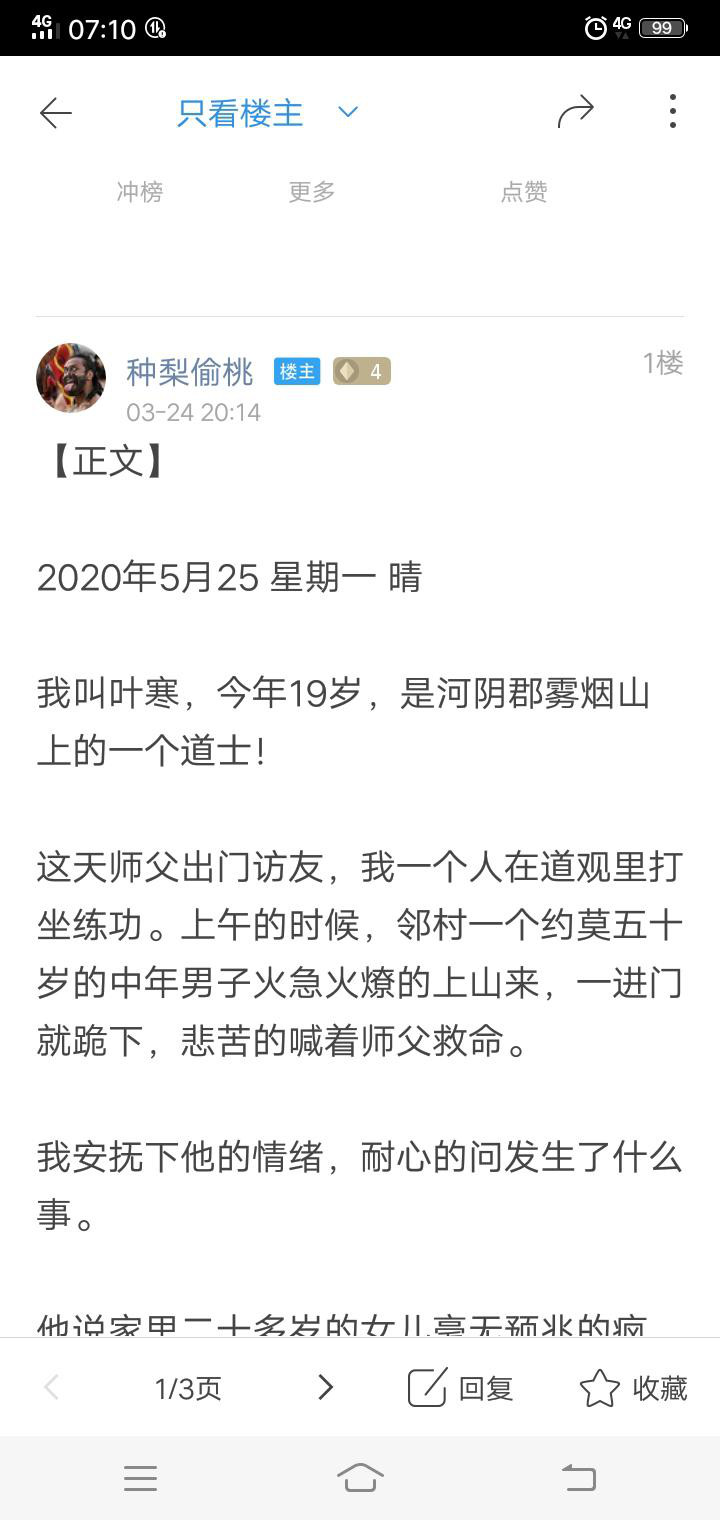Like the post with 点赞
The image size is (720, 1520).
(523, 192)
